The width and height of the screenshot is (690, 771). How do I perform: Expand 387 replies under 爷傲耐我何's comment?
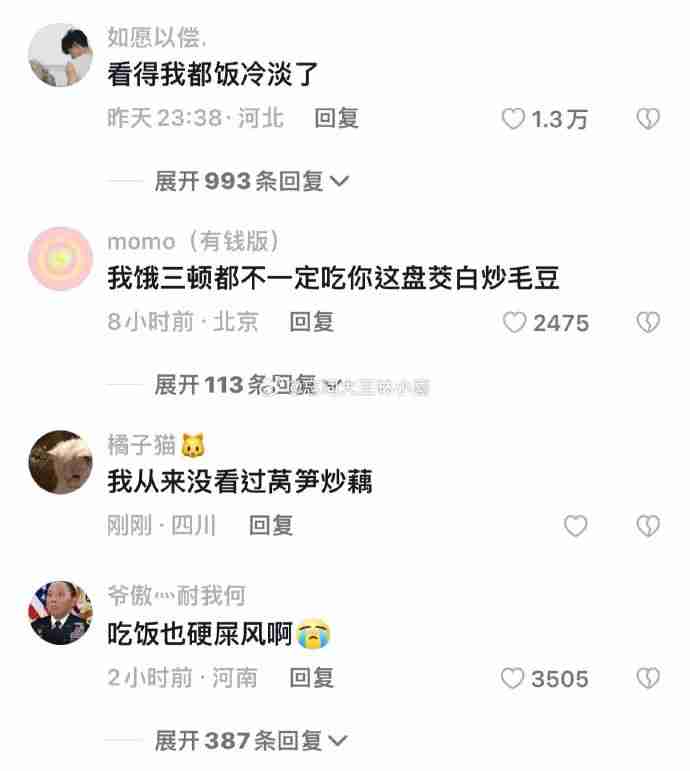[251, 741]
